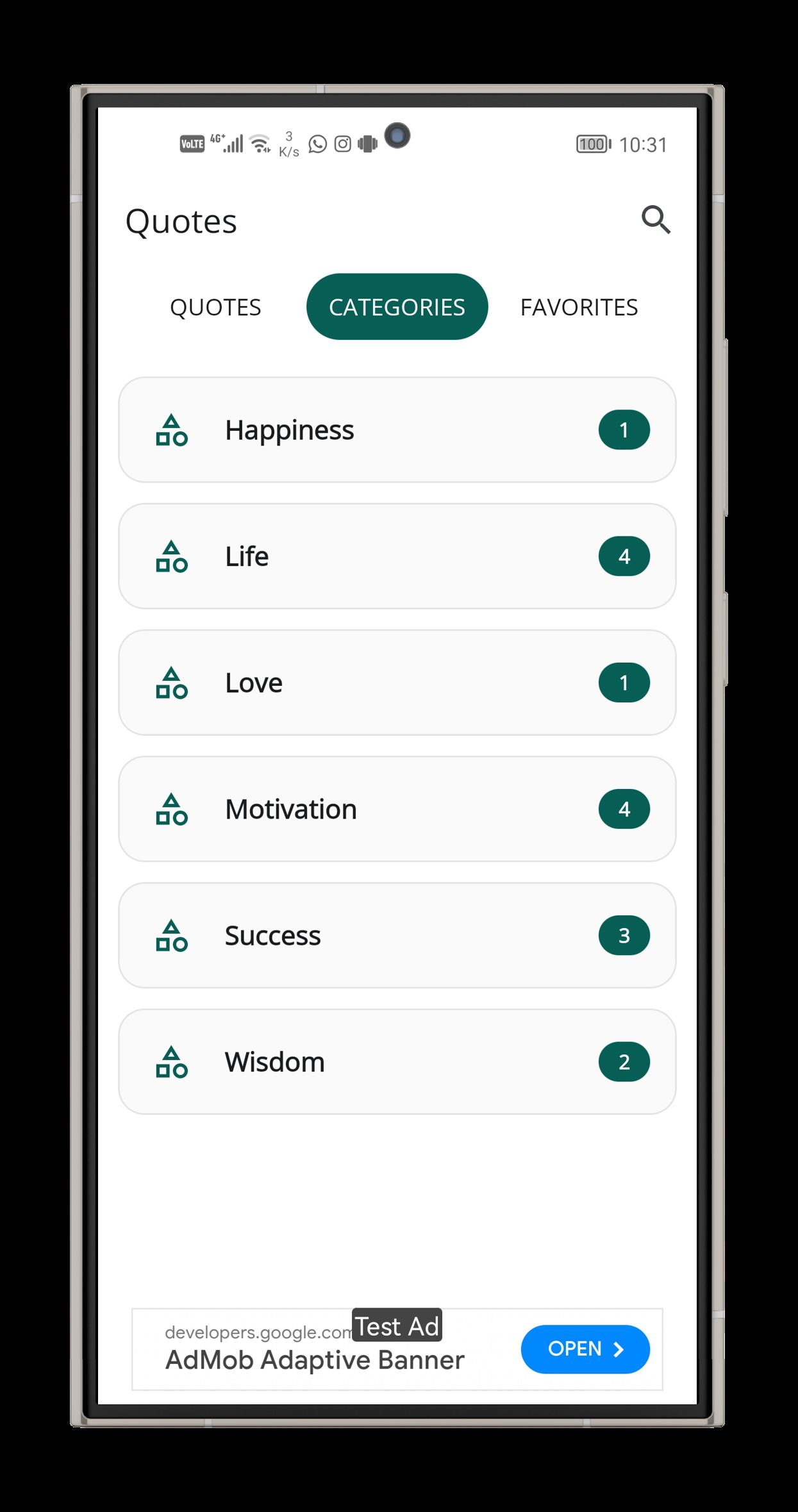This screenshot has width=798, height=1512.
Task: Open the Wisdom category
Action: click(x=397, y=1061)
